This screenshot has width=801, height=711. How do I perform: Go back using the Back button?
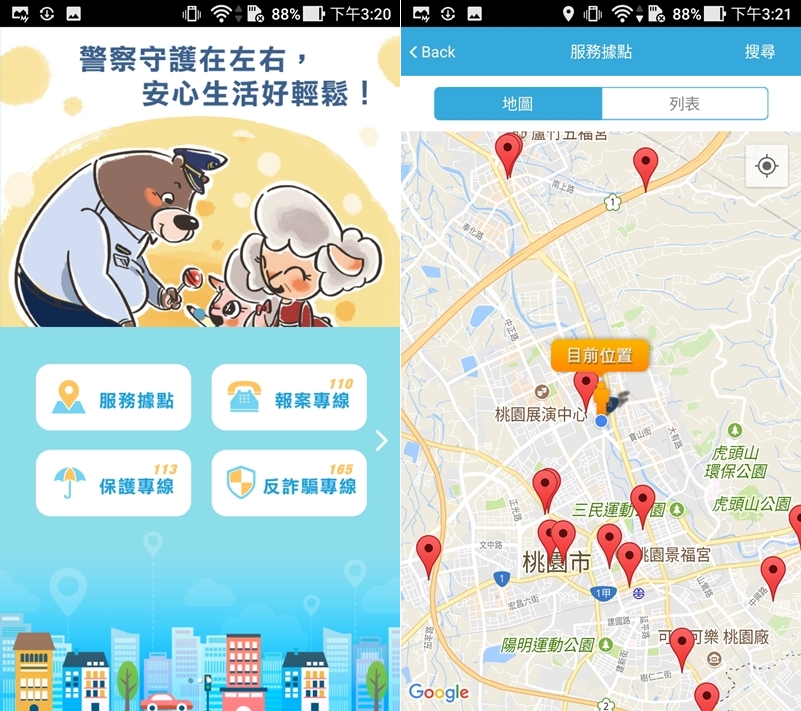pyautogui.click(x=432, y=52)
